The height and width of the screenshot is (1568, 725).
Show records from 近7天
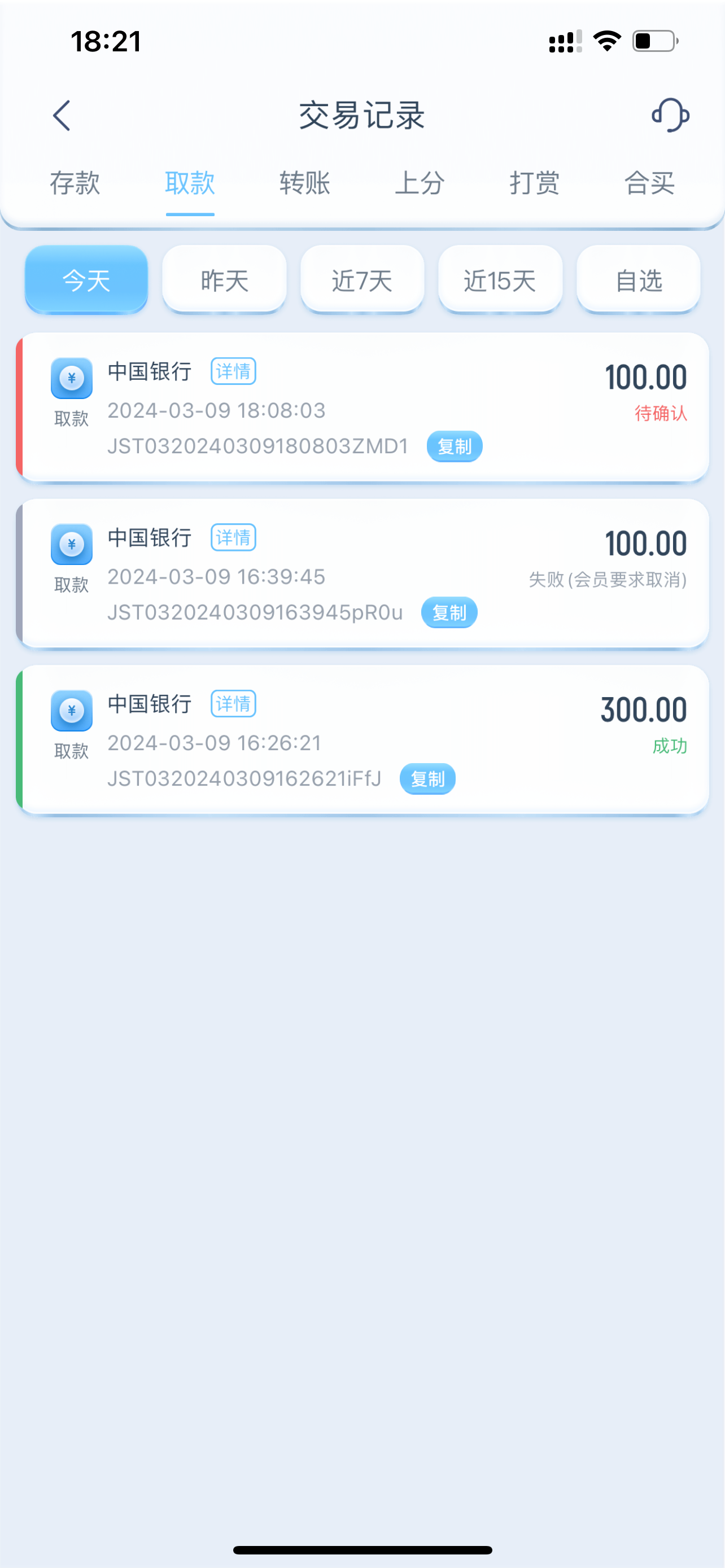coord(362,281)
